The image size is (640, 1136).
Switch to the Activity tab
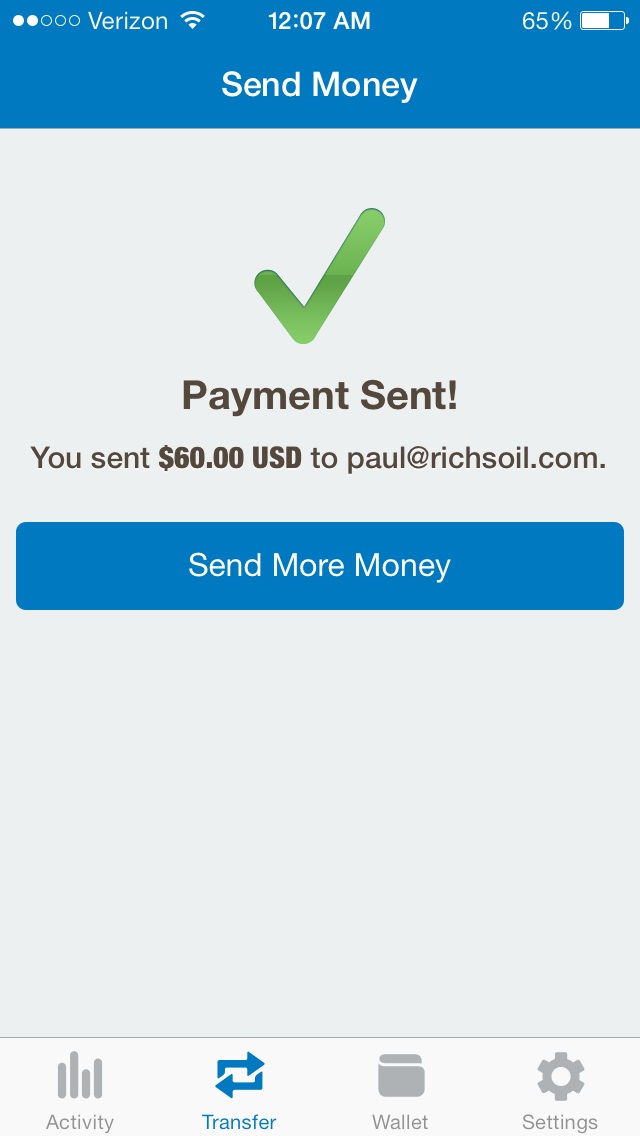80,1088
